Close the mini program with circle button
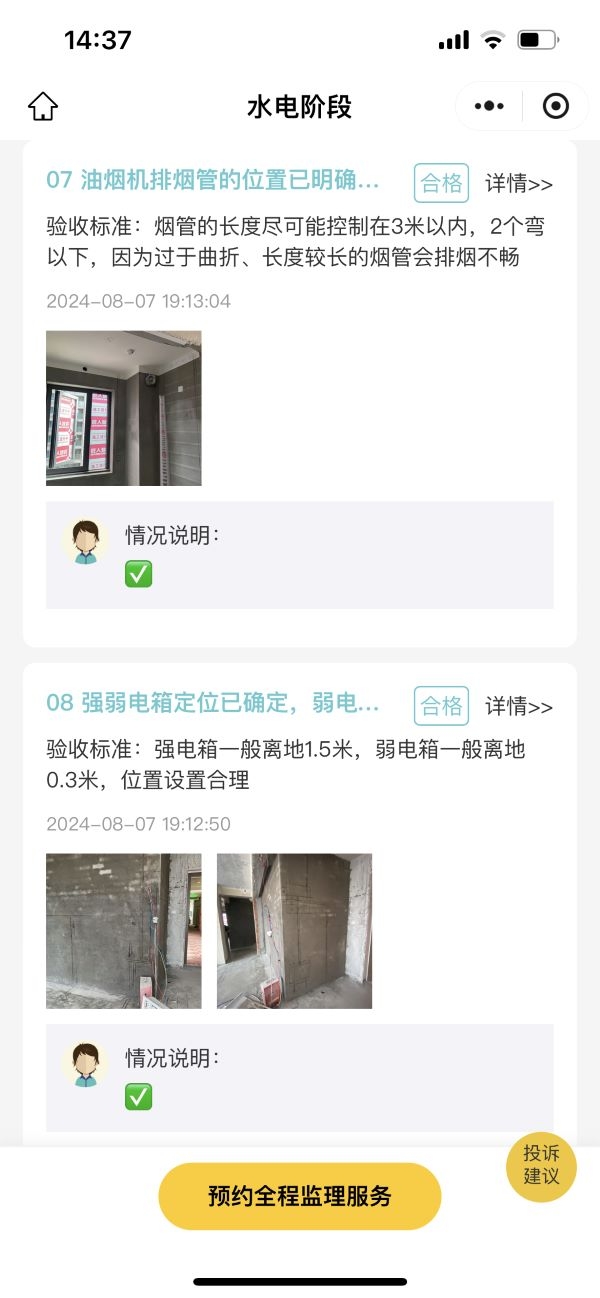The width and height of the screenshot is (600, 1298). [555, 106]
